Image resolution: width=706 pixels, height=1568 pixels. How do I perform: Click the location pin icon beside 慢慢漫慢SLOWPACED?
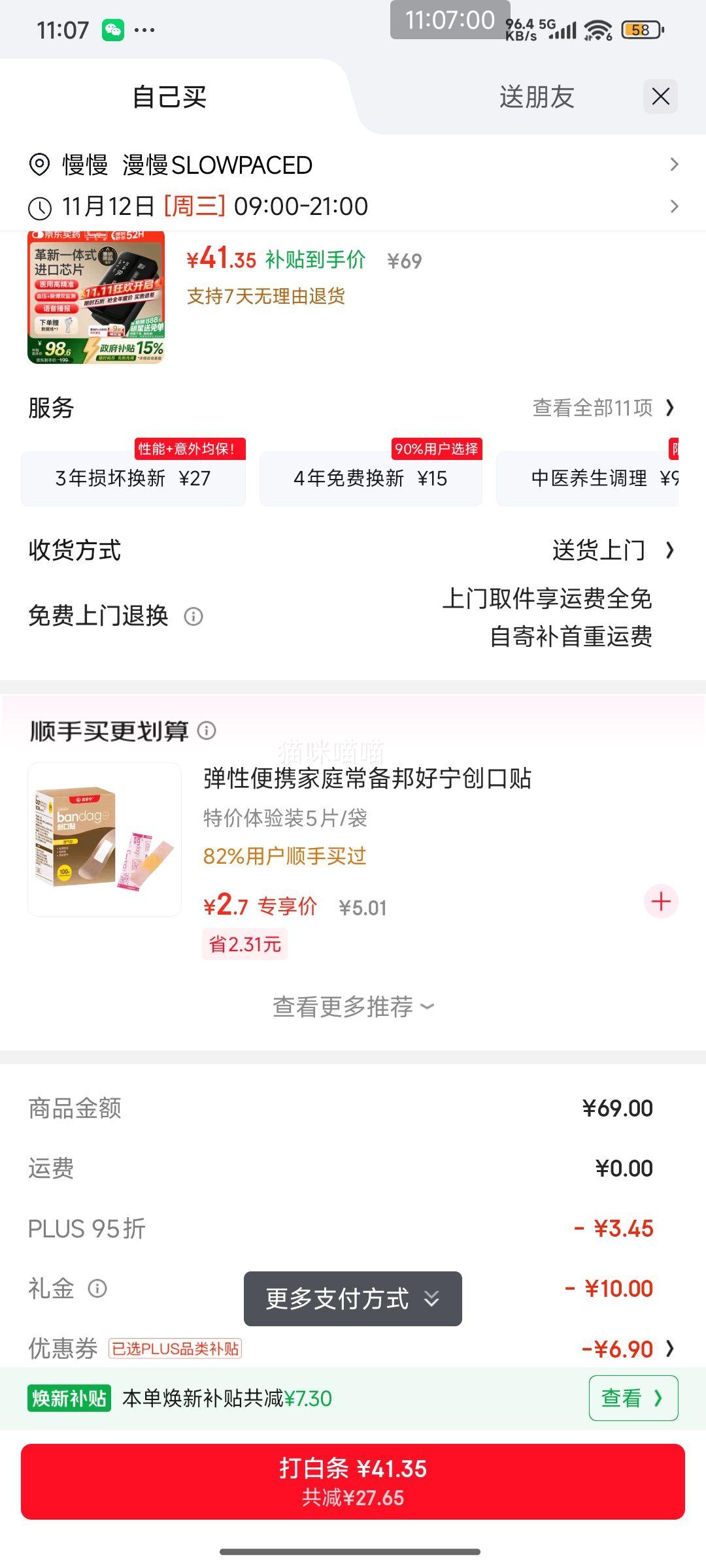click(41, 165)
